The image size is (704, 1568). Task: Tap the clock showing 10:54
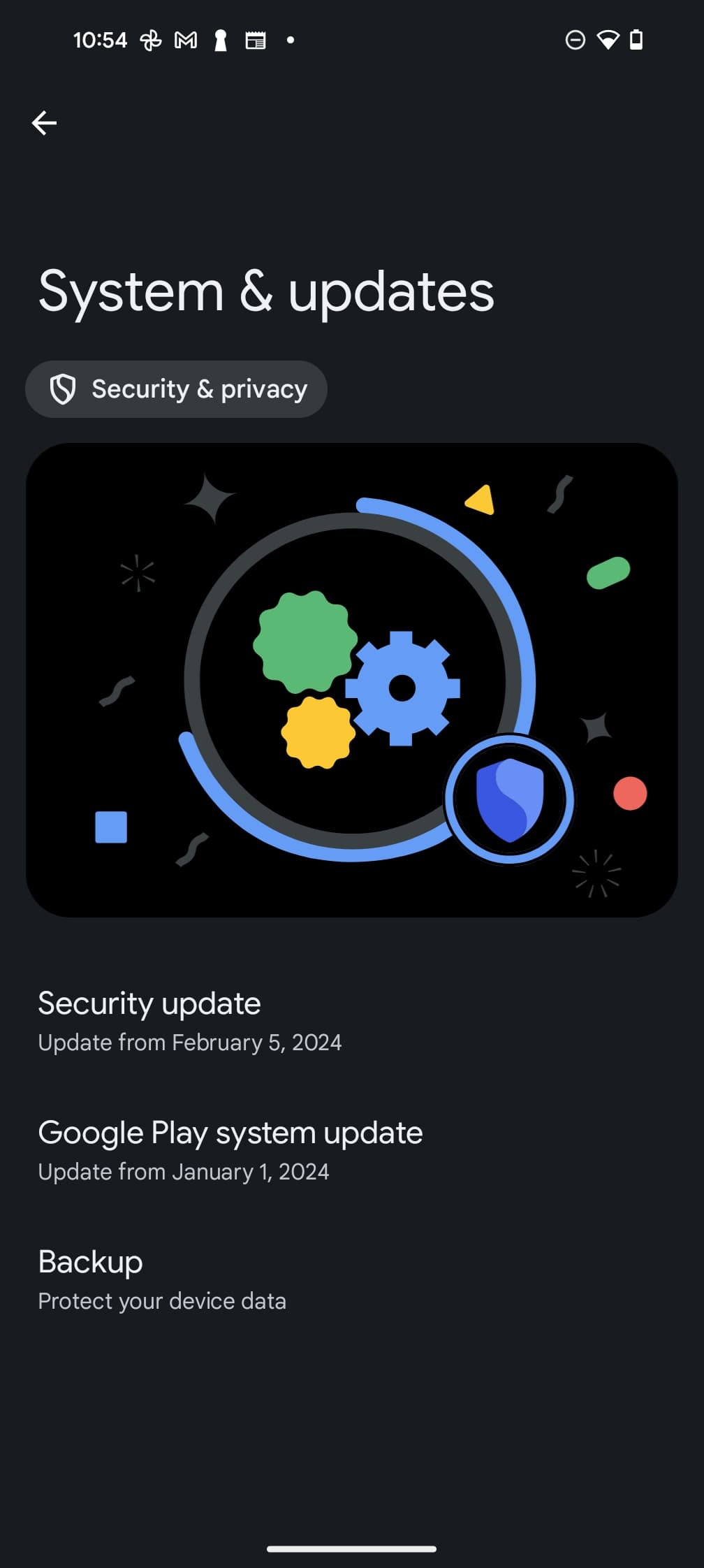102,40
